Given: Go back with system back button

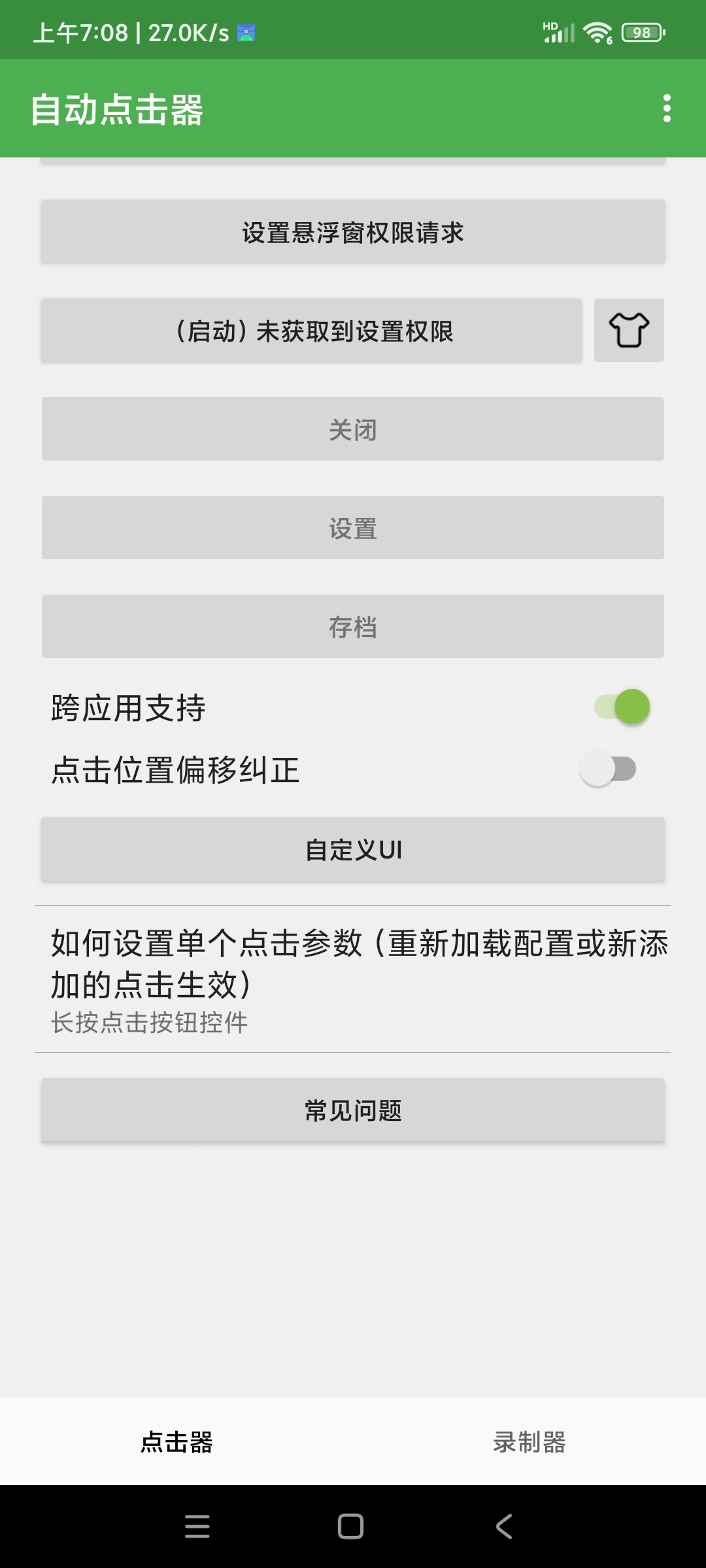Looking at the screenshot, I should pos(504,1527).
